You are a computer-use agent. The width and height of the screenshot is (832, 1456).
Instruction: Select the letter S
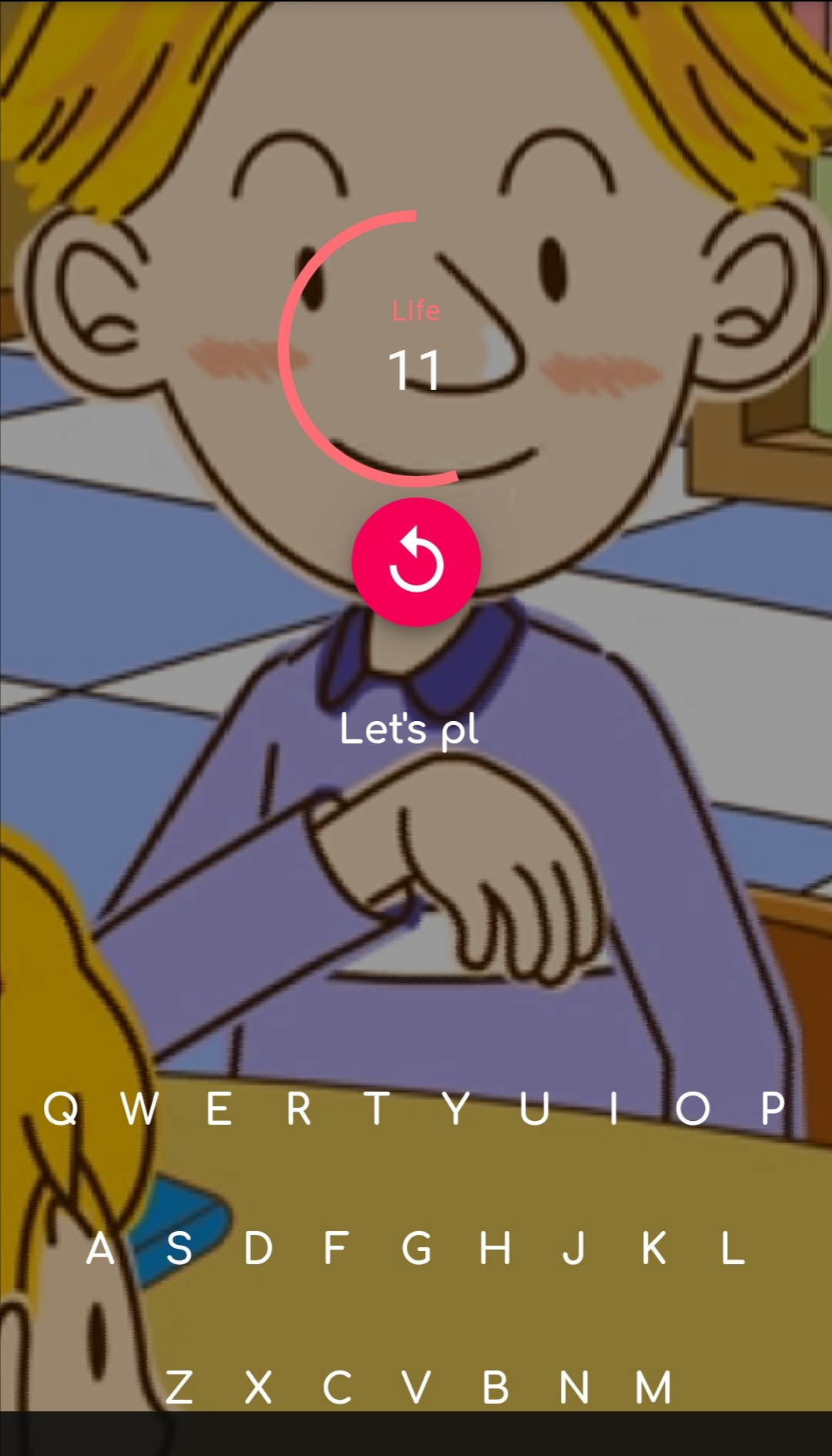179,1248
